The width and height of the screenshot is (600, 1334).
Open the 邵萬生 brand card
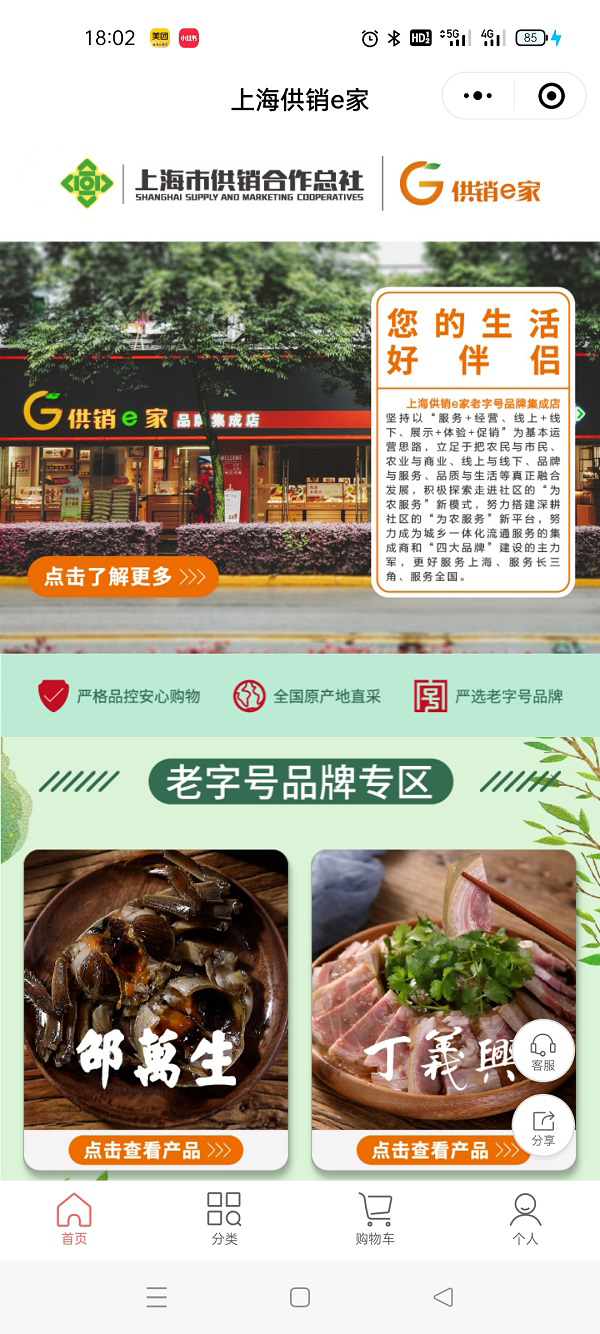(156, 990)
